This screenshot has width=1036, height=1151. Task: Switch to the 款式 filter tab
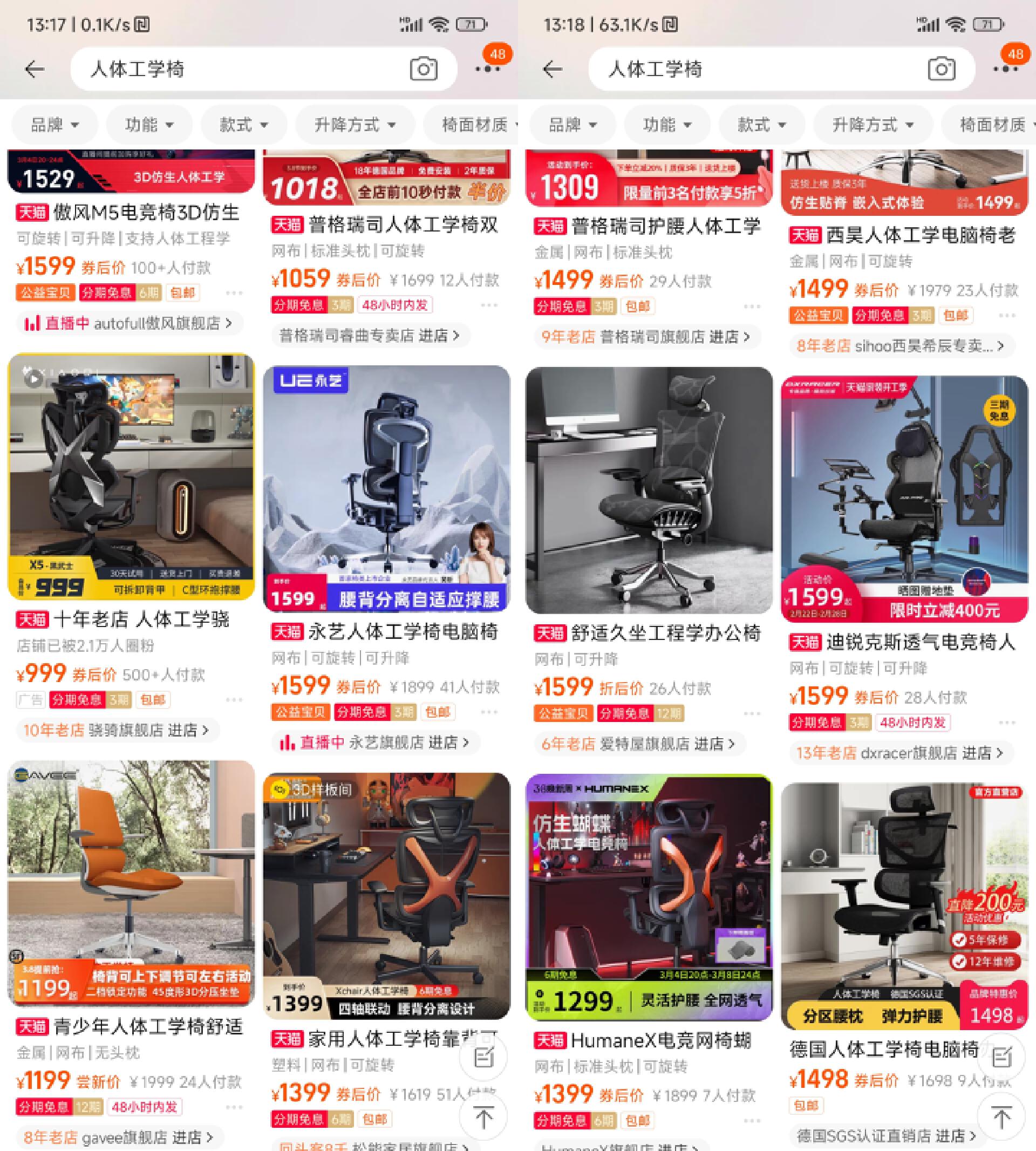[242, 125]
